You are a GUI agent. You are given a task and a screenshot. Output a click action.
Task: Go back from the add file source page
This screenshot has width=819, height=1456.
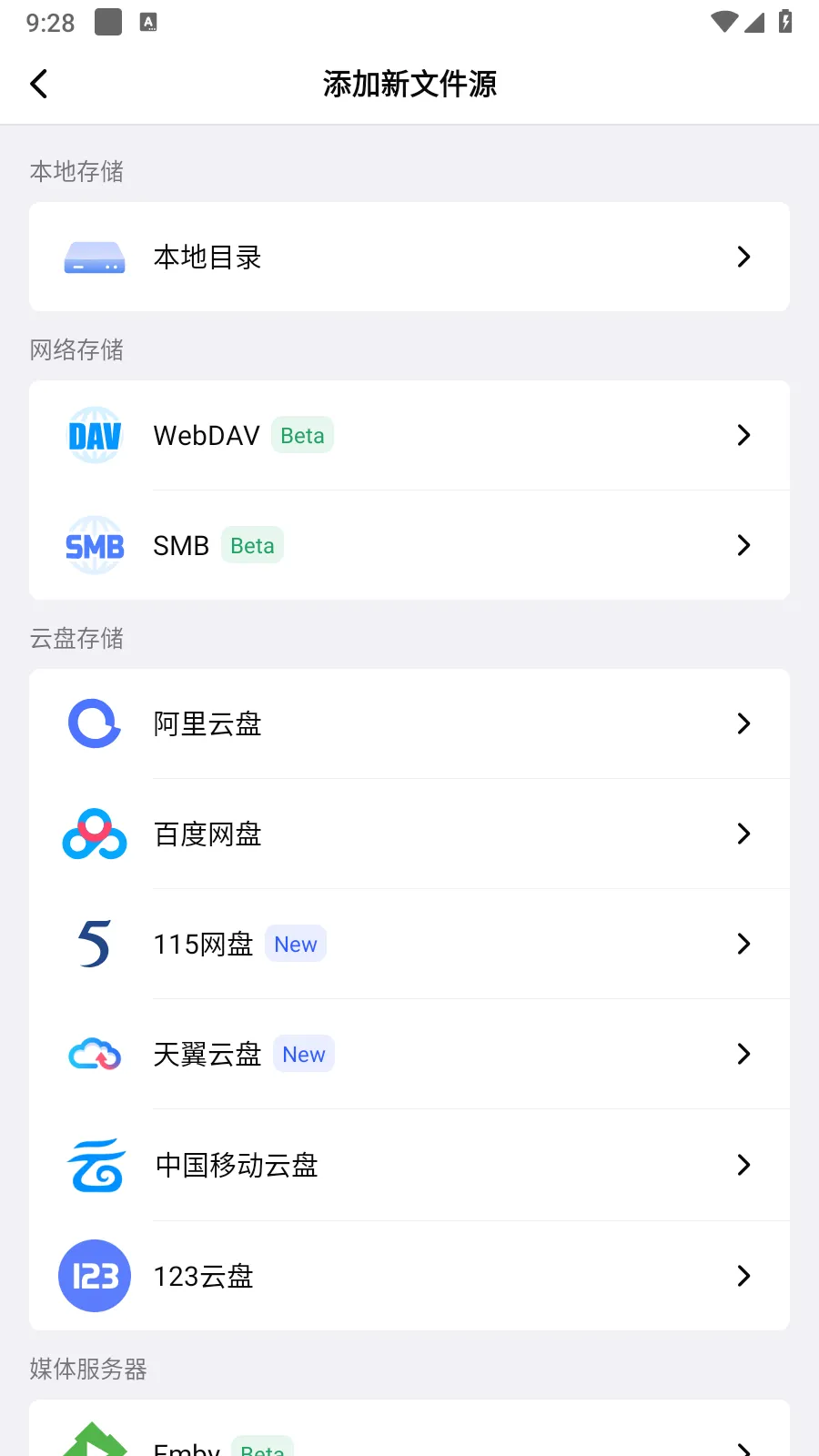39,84
